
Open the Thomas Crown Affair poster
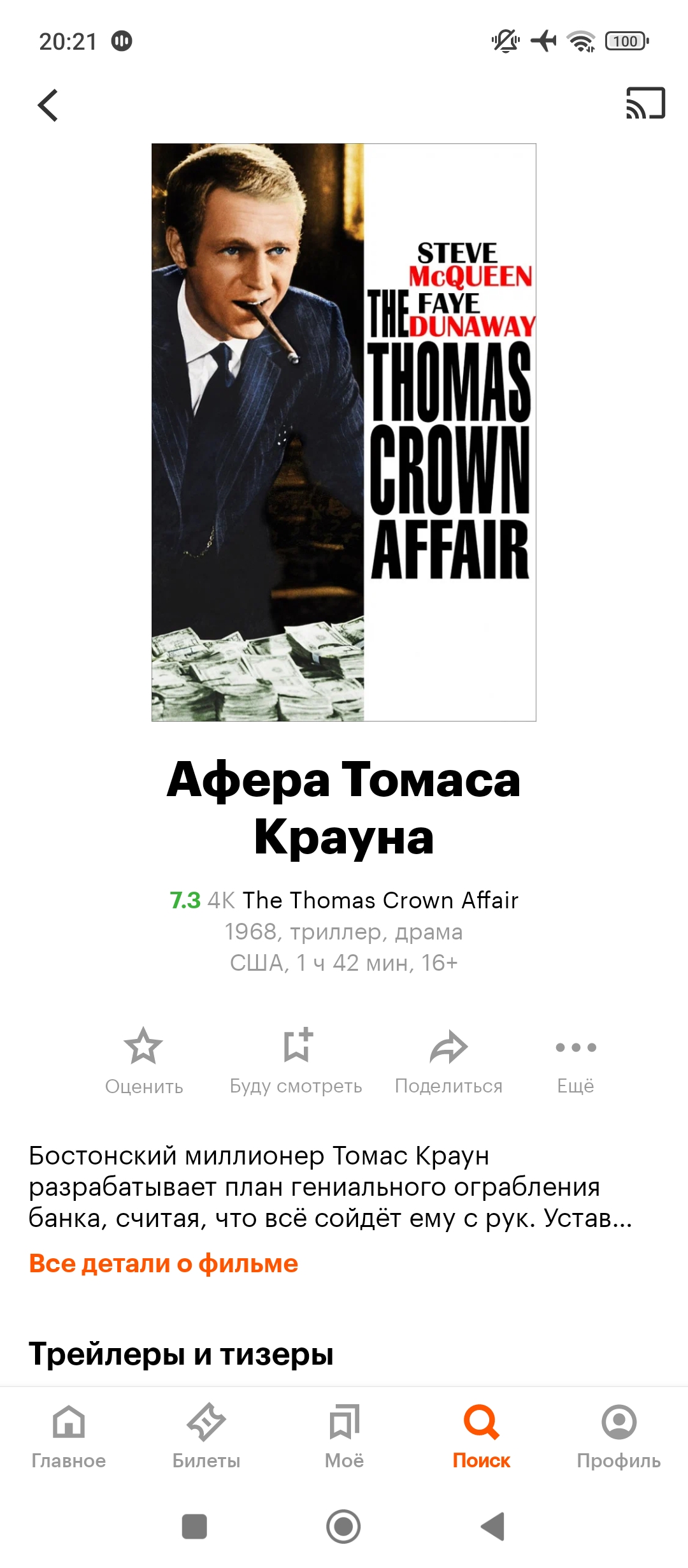(x=344, y=432)
